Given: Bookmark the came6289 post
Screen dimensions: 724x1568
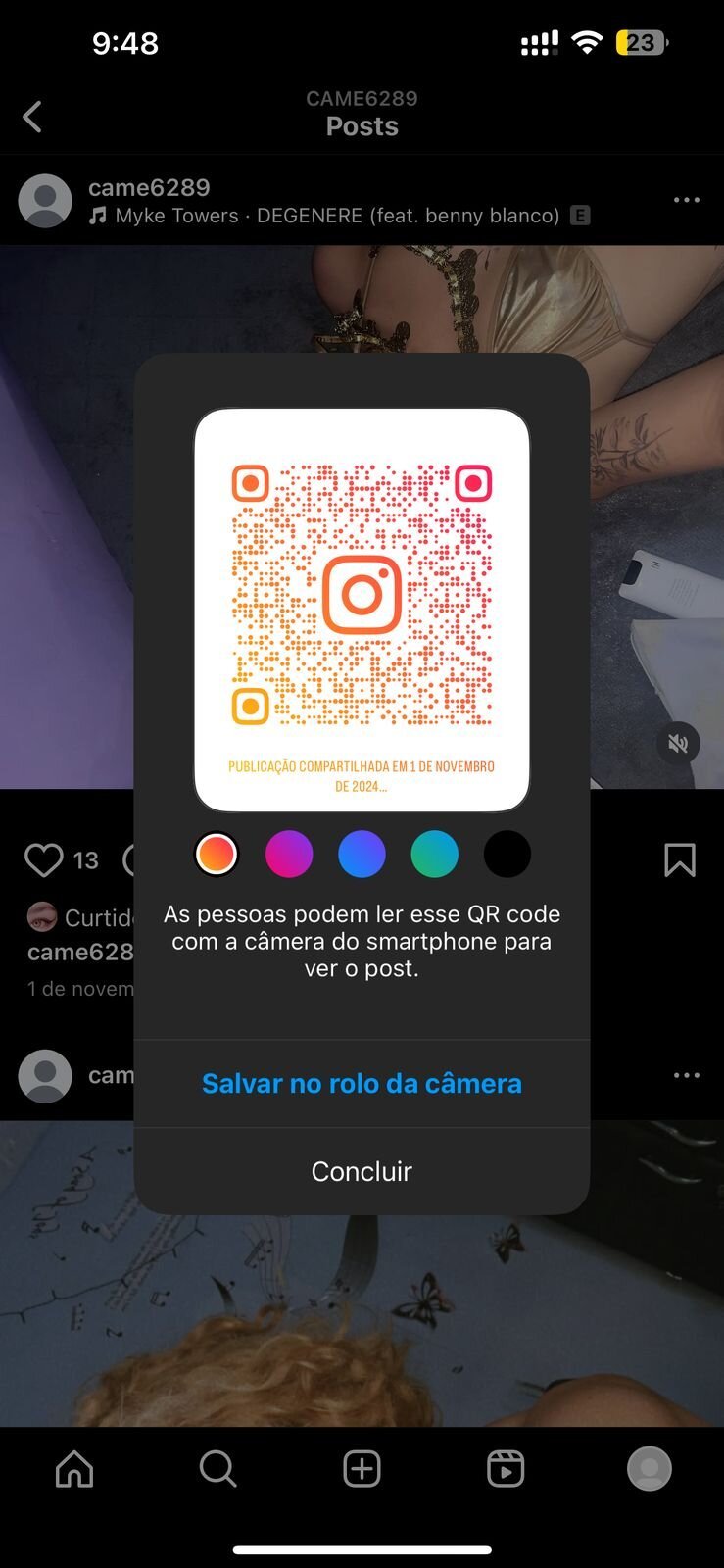Looking at the screenshot, I should (679, 860).
